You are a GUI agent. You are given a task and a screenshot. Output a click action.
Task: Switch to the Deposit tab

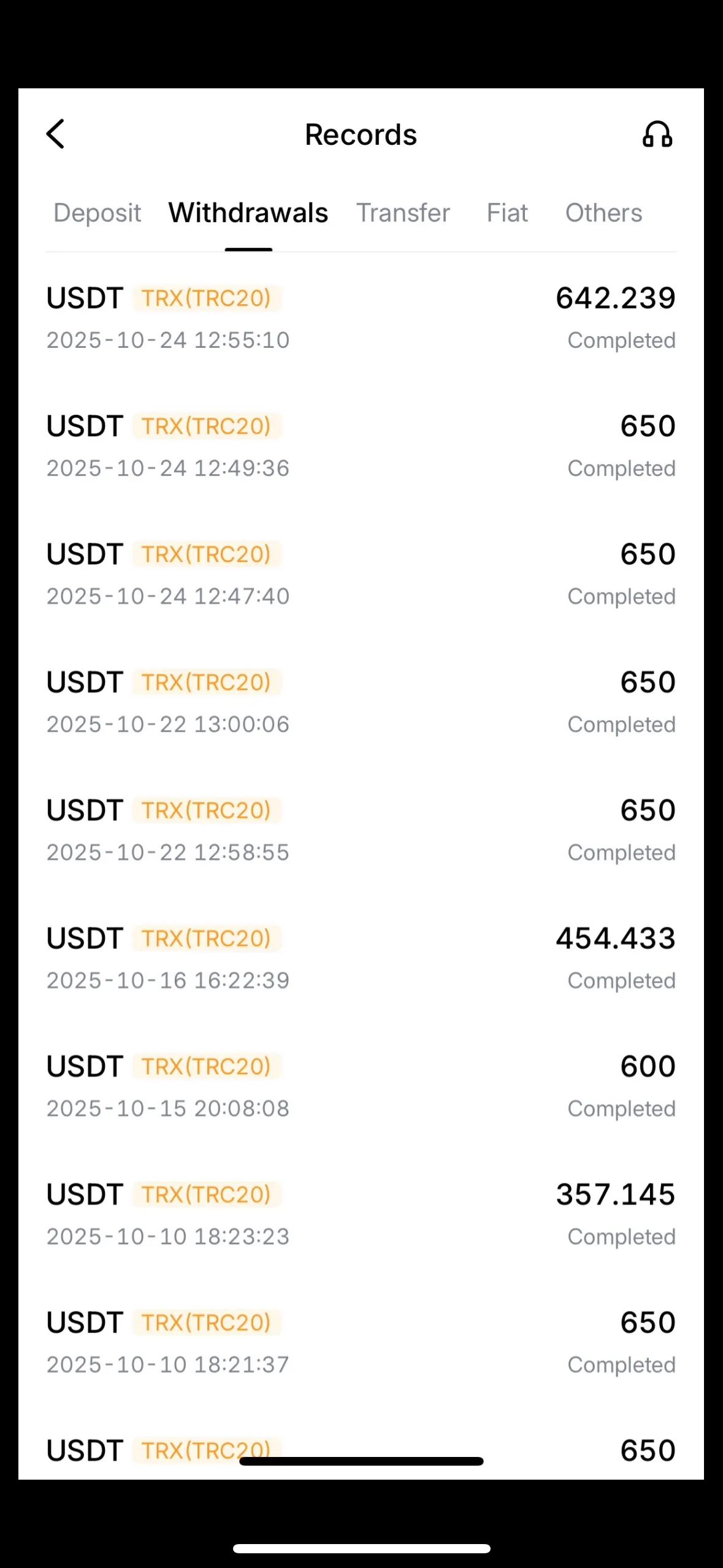click(x=97, y=213)
